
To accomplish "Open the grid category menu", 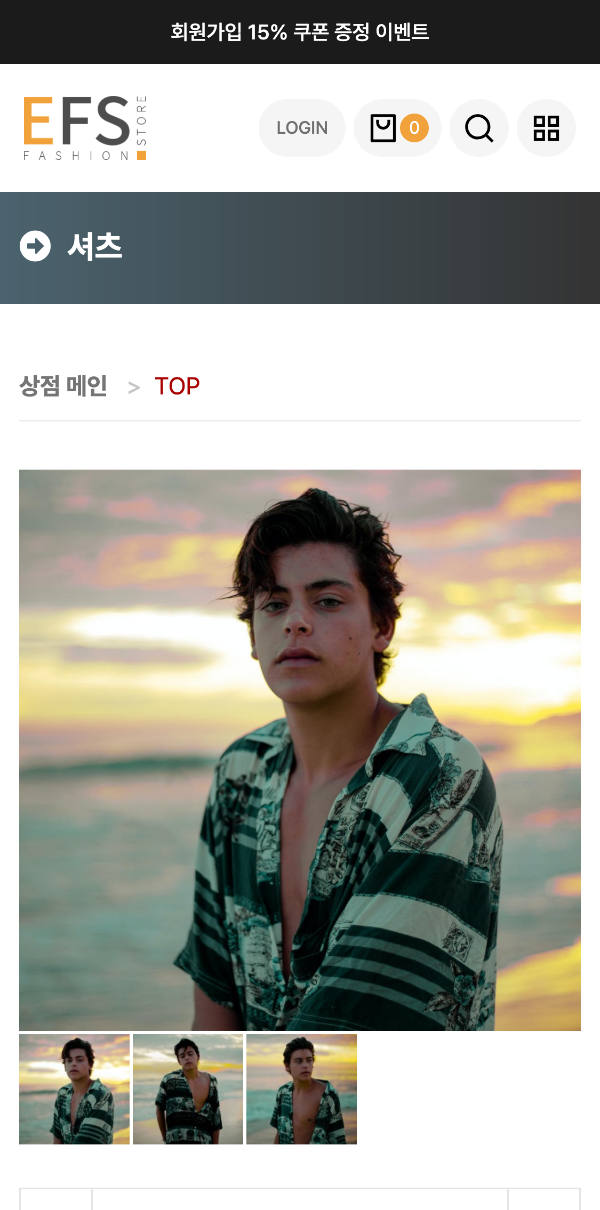I will point(546,128).
